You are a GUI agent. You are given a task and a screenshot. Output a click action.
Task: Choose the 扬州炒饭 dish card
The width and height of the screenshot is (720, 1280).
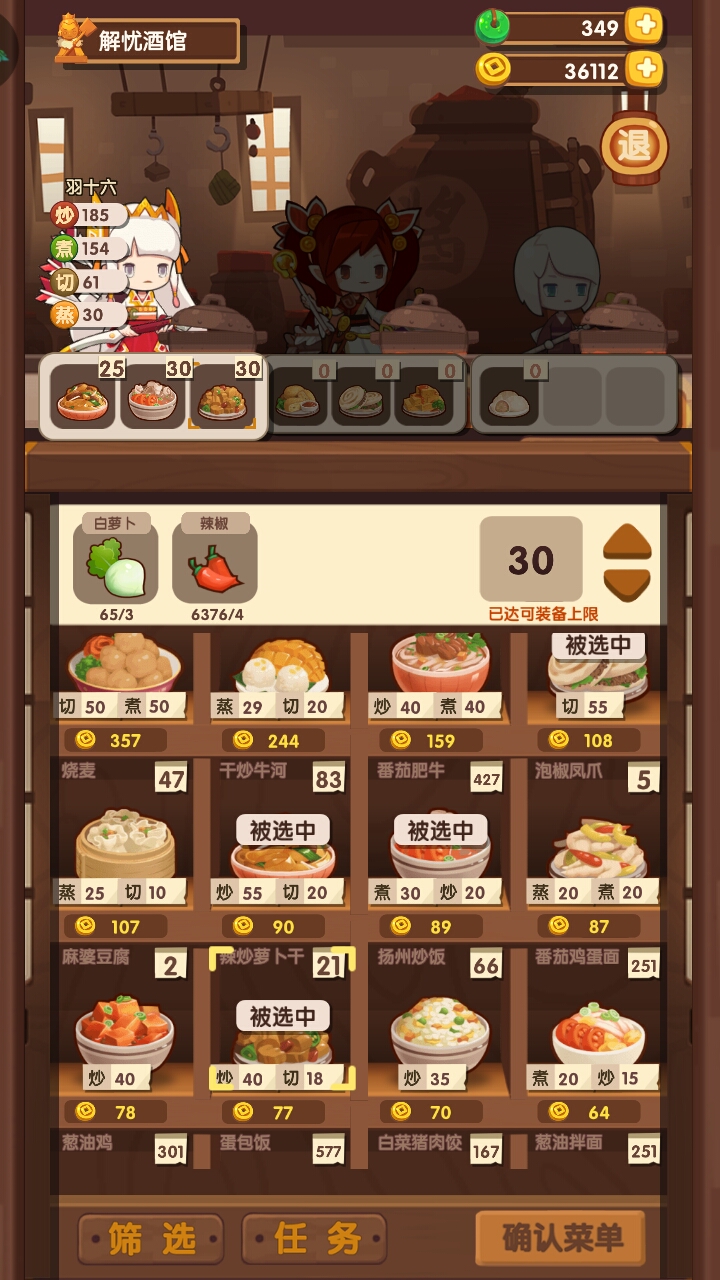(440, 1035)
